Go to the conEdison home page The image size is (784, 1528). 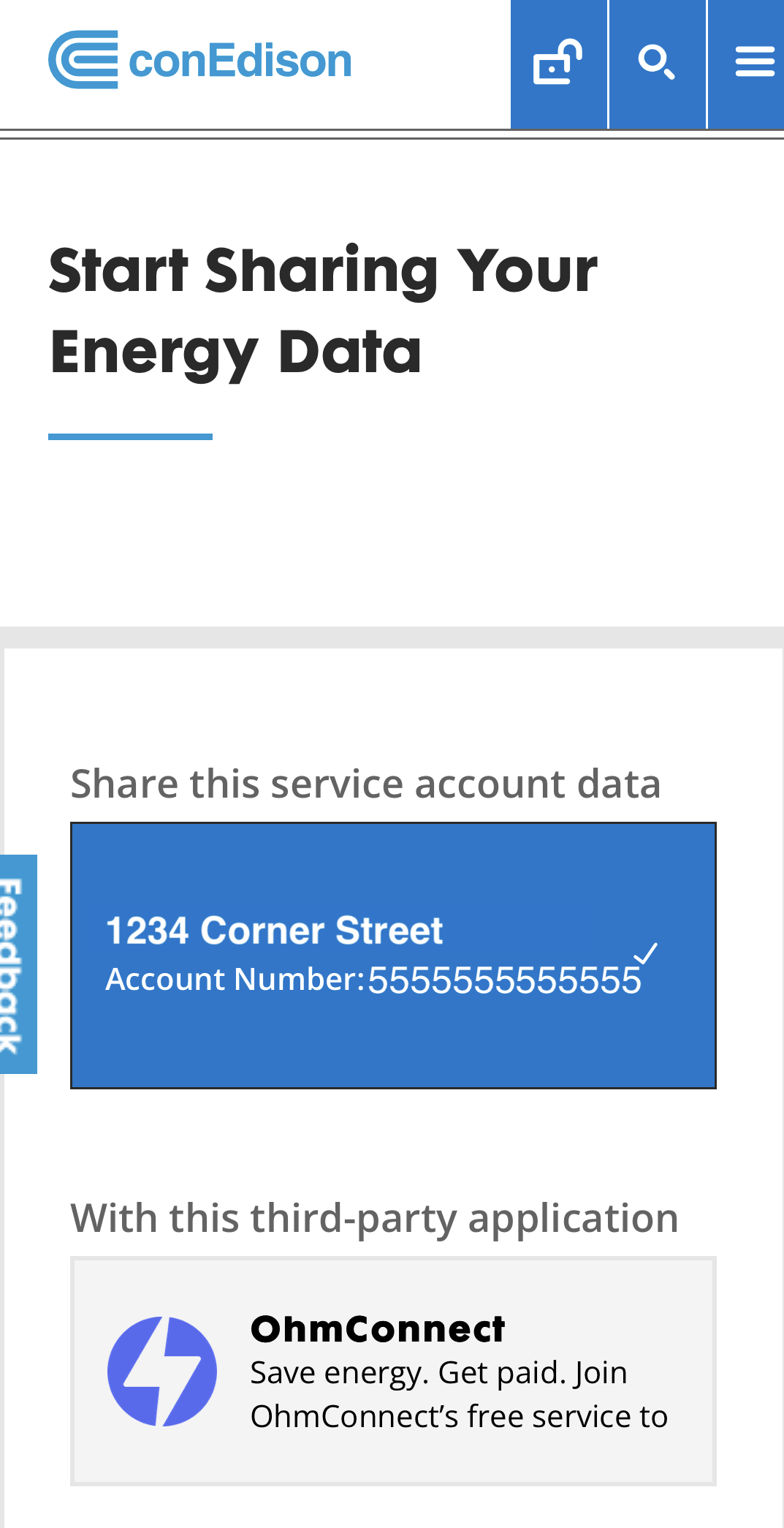pyautogui.click(x=199, y=60)
